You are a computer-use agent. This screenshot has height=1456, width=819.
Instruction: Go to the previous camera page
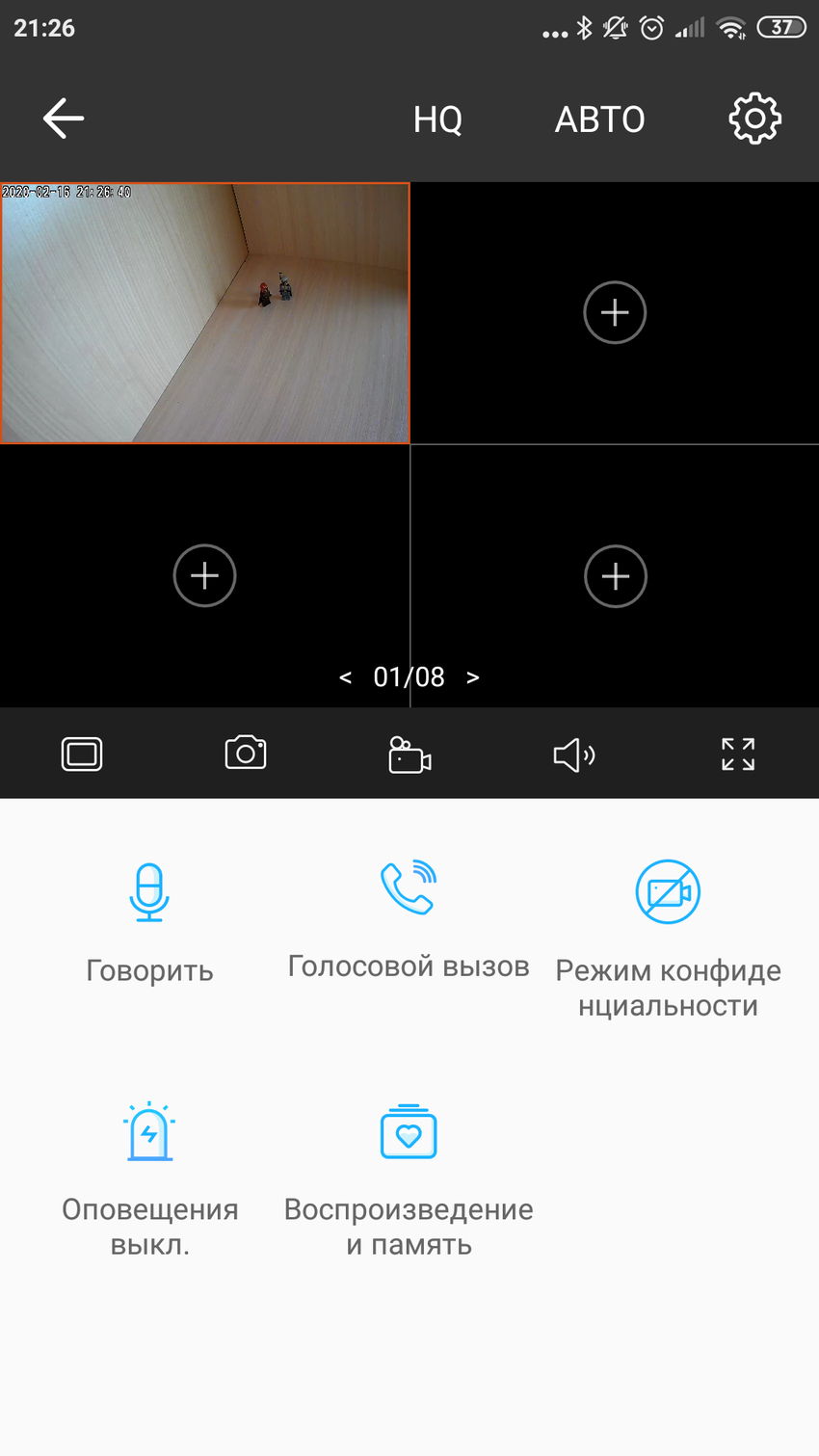click(x=346, y=677)
